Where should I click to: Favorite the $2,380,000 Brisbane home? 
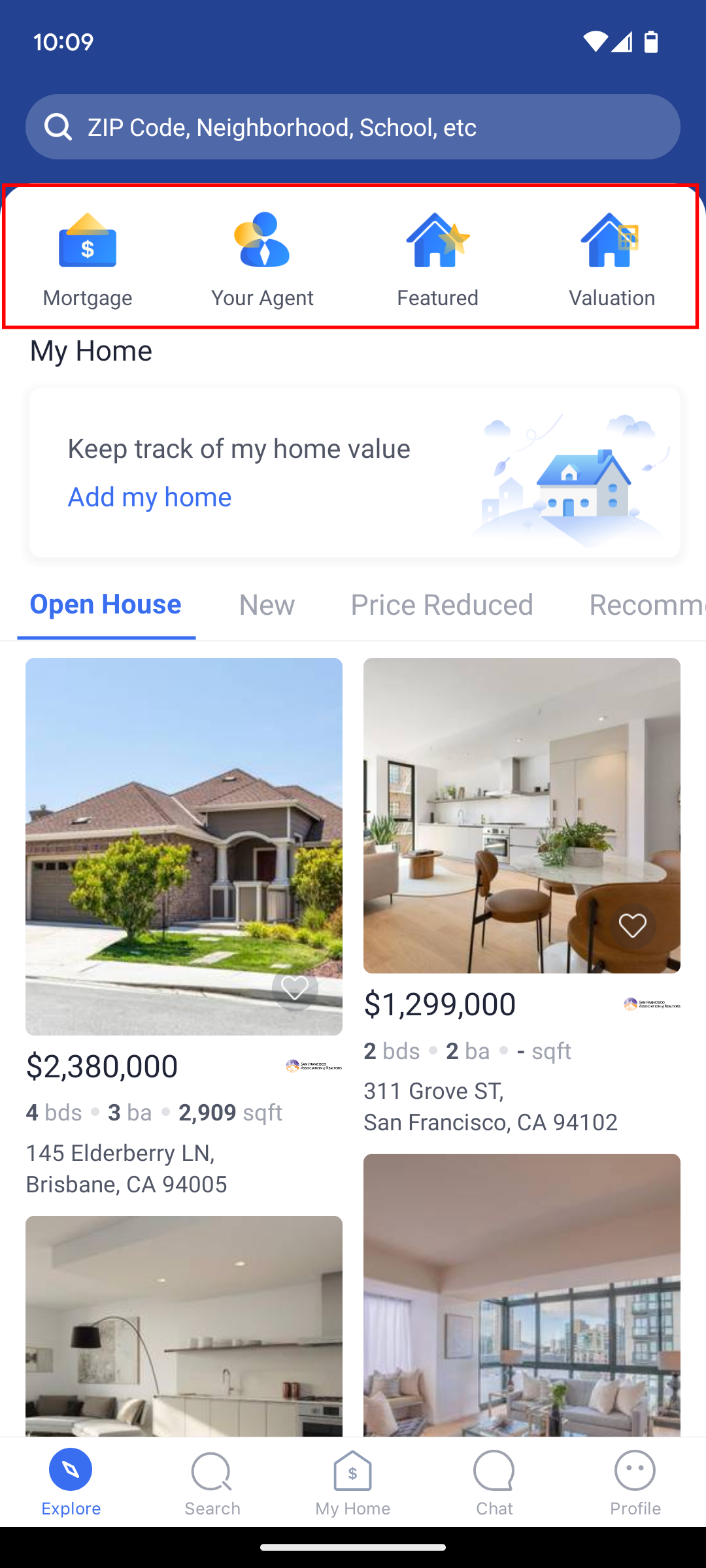click(295, 987)
